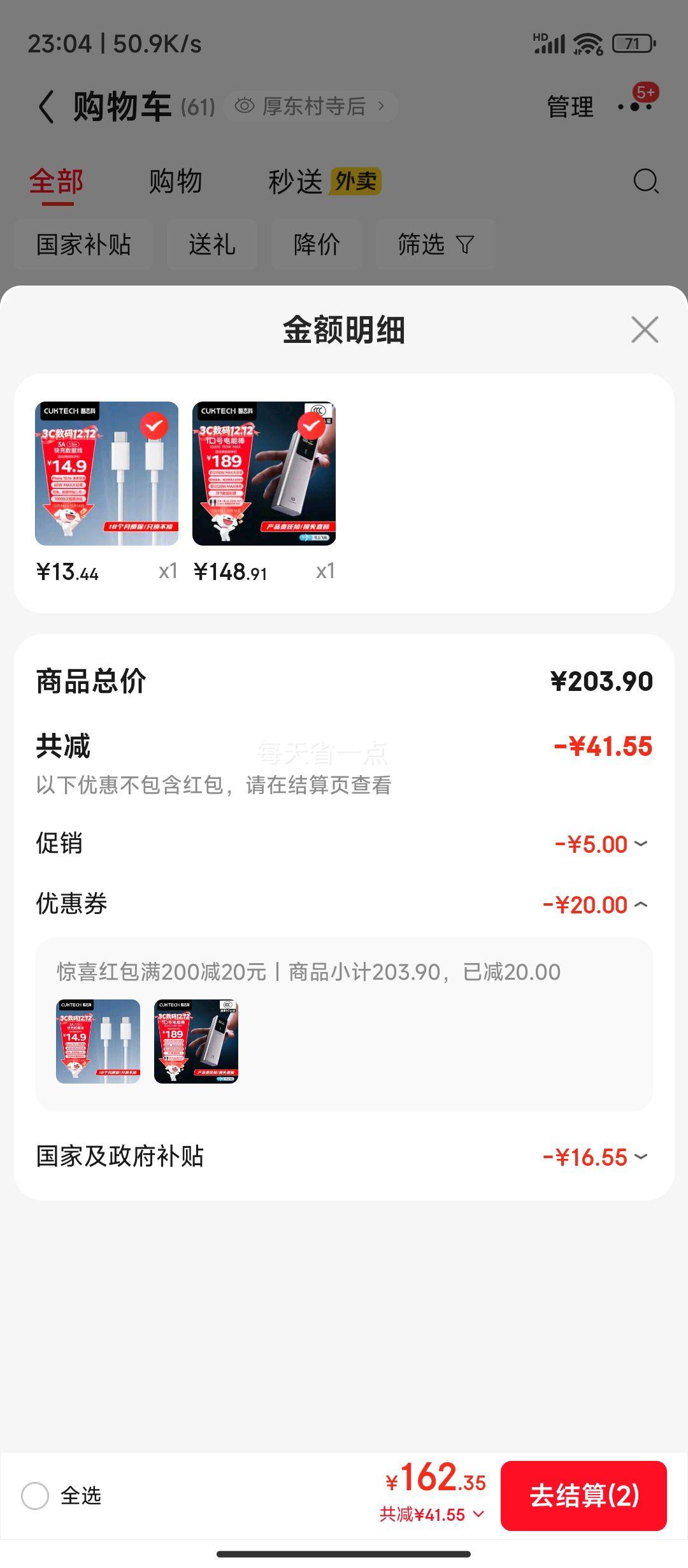688x1568 pixels.
Task: Select the 国家补贴 filter chip
Action: coord(82,244)
